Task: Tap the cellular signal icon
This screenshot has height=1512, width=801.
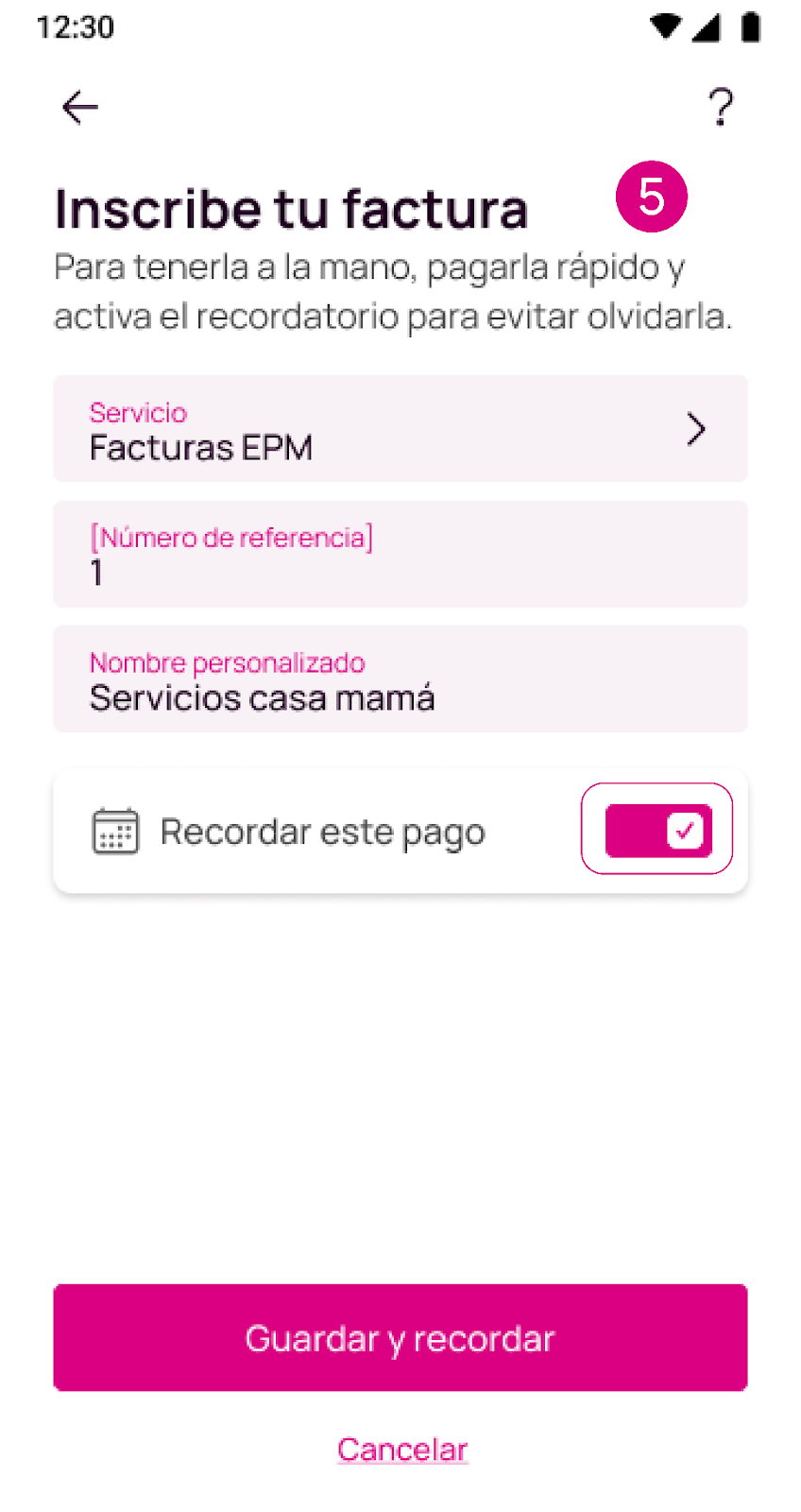Action: pos(707,27)
